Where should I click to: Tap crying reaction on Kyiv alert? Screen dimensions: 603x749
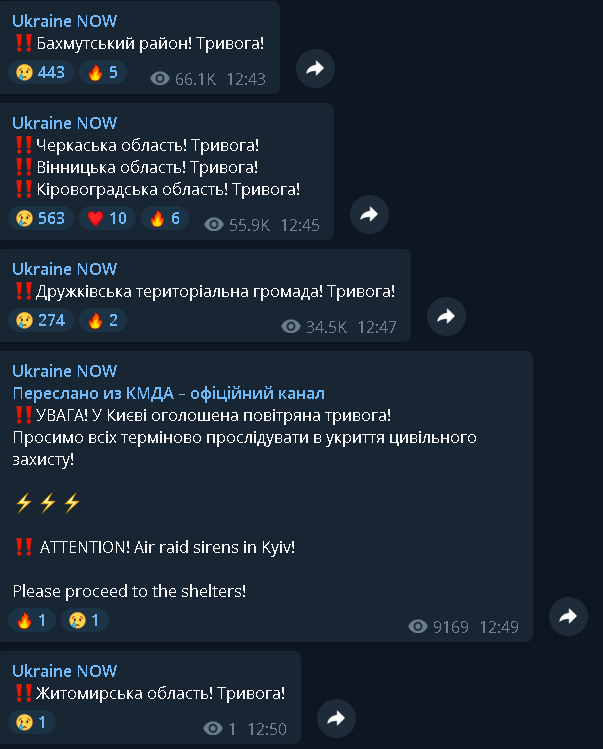tap(84, 620)
